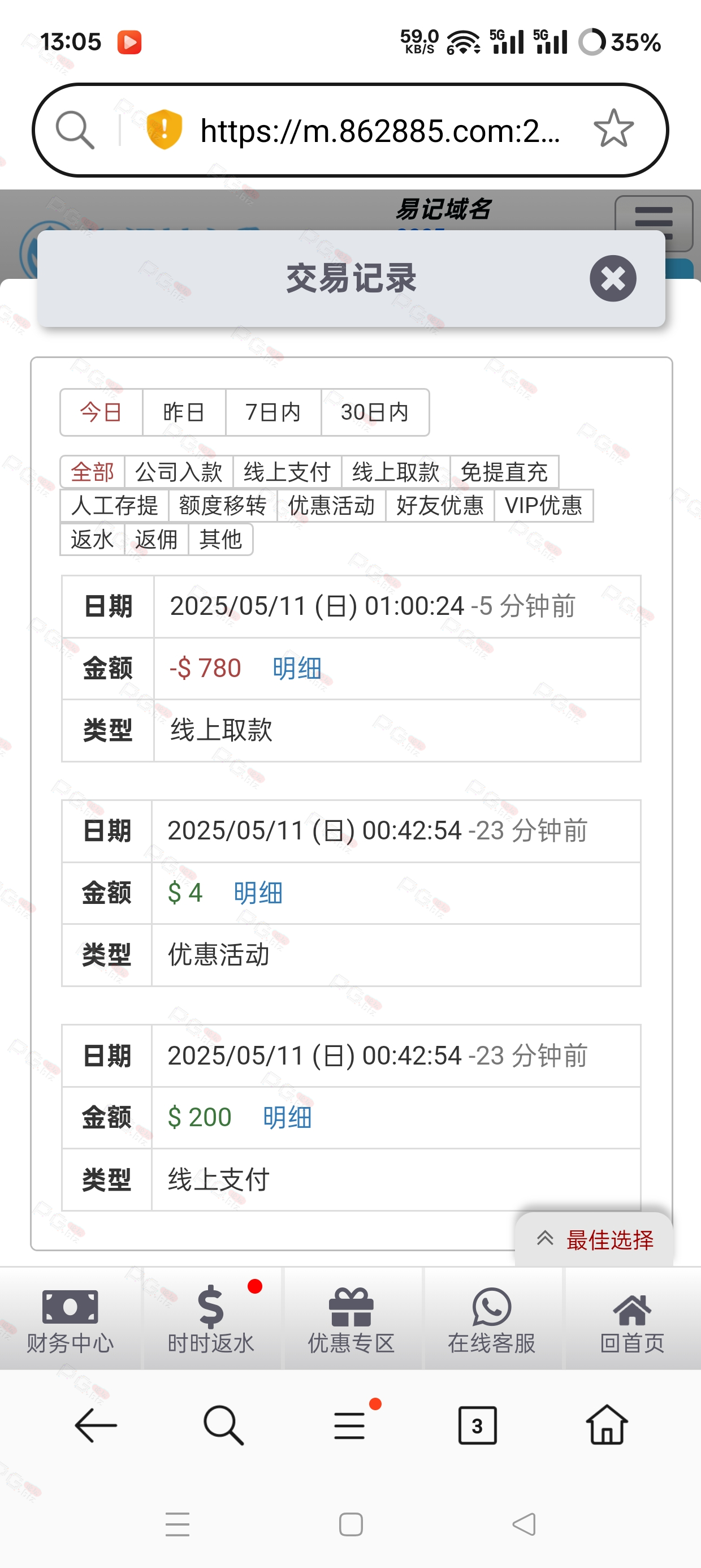This screenshot has width=701, height=1568.
Task: Expand the 最佳选择 panel
Action: click(595, 1239)
